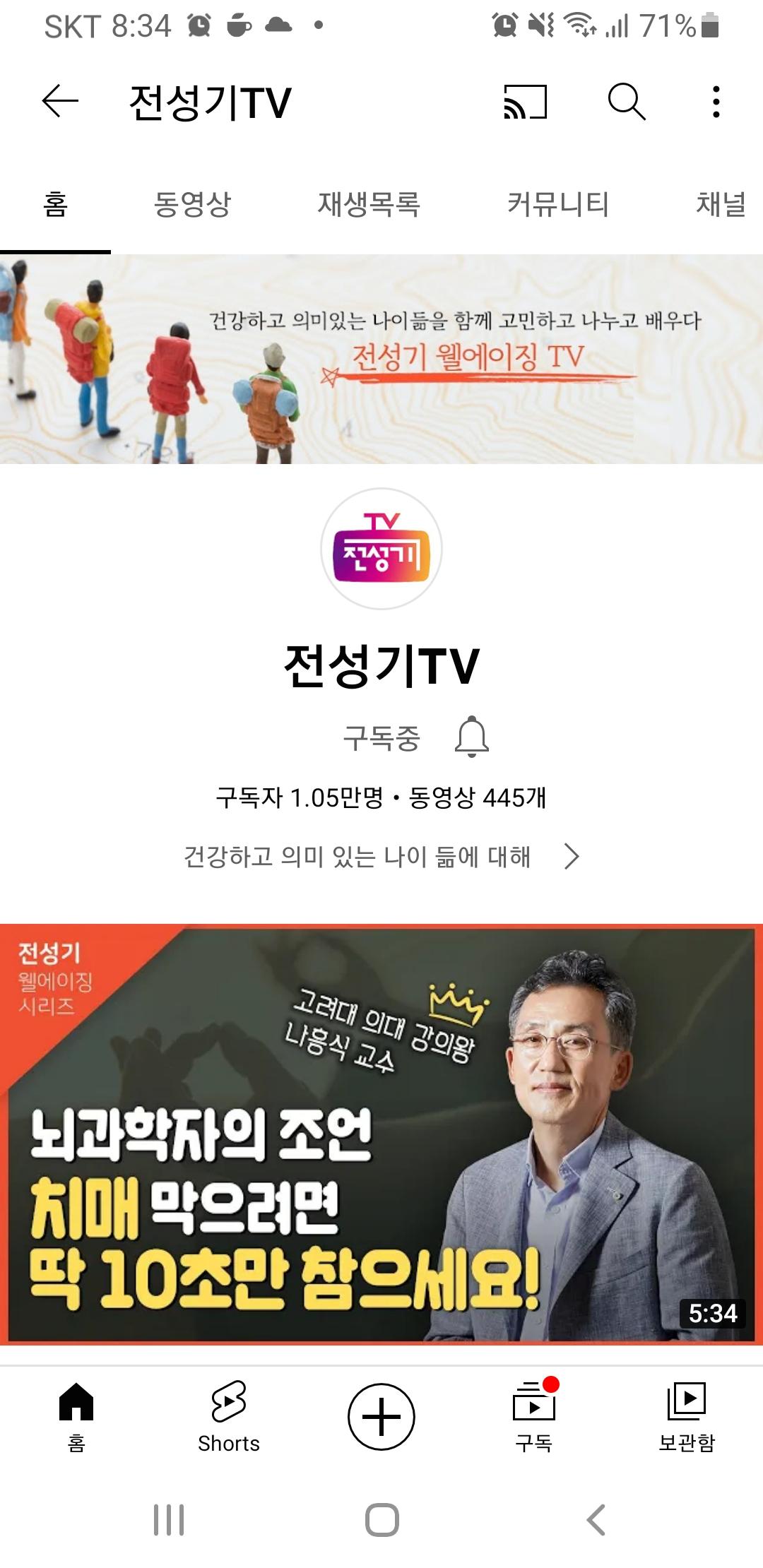
Task: Tap the 구독중 subscription button
Action: tap(381, 738)
